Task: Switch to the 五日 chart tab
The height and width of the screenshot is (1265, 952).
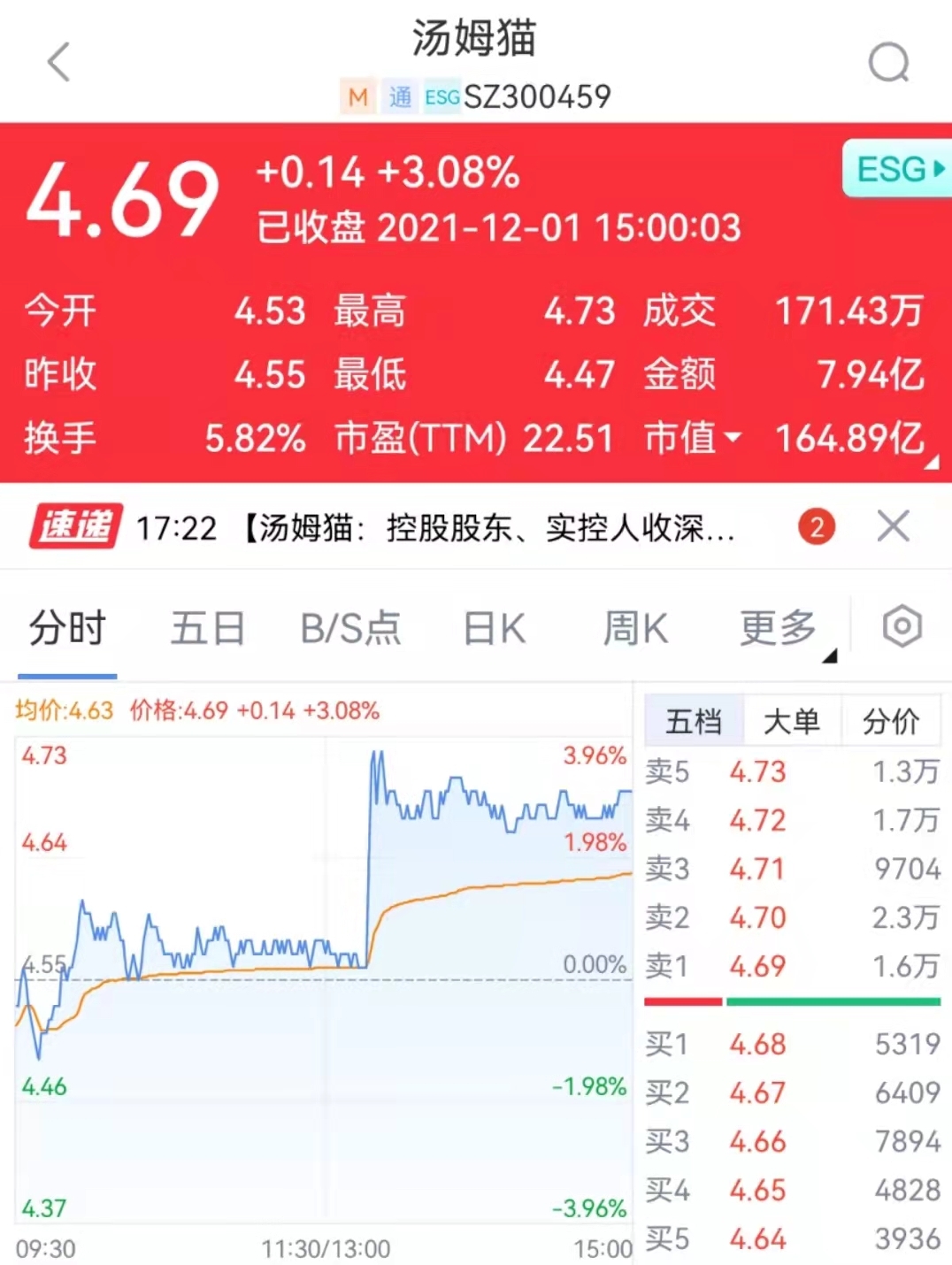Action: tap(207, 629)
